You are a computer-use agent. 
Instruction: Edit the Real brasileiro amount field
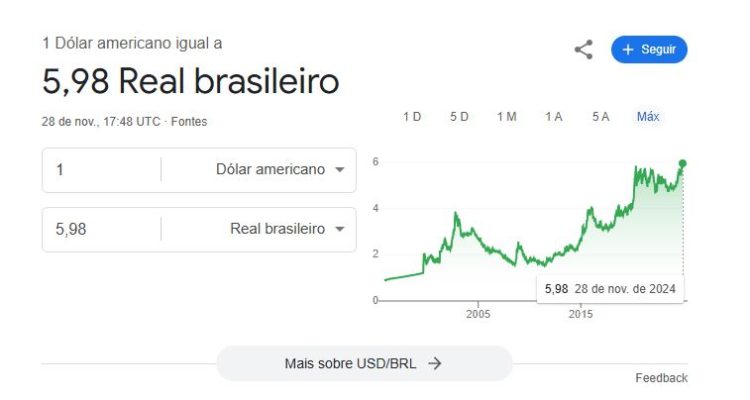[x=100, y=229]
